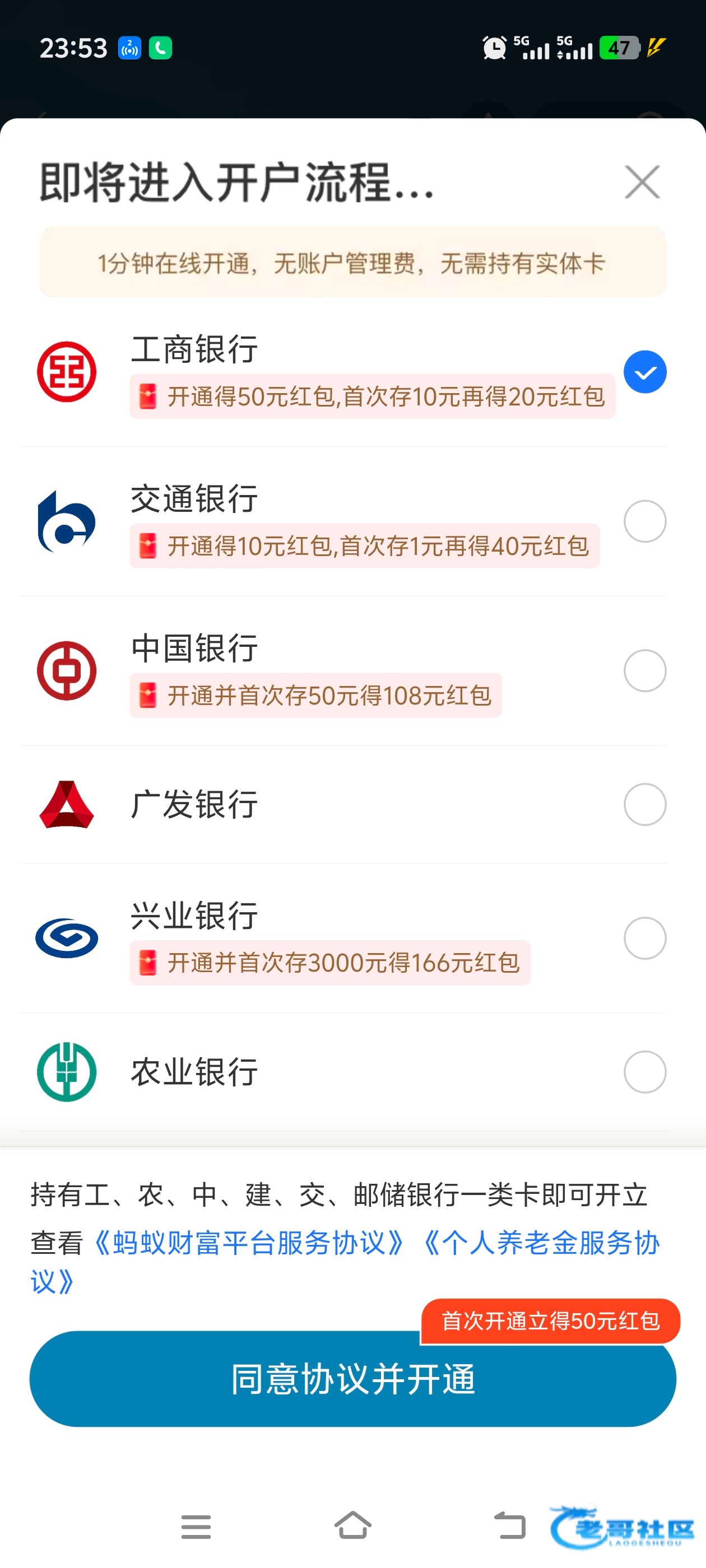
Task: Tap 同意协议并开通 button
Action: tap(352, 1379)
